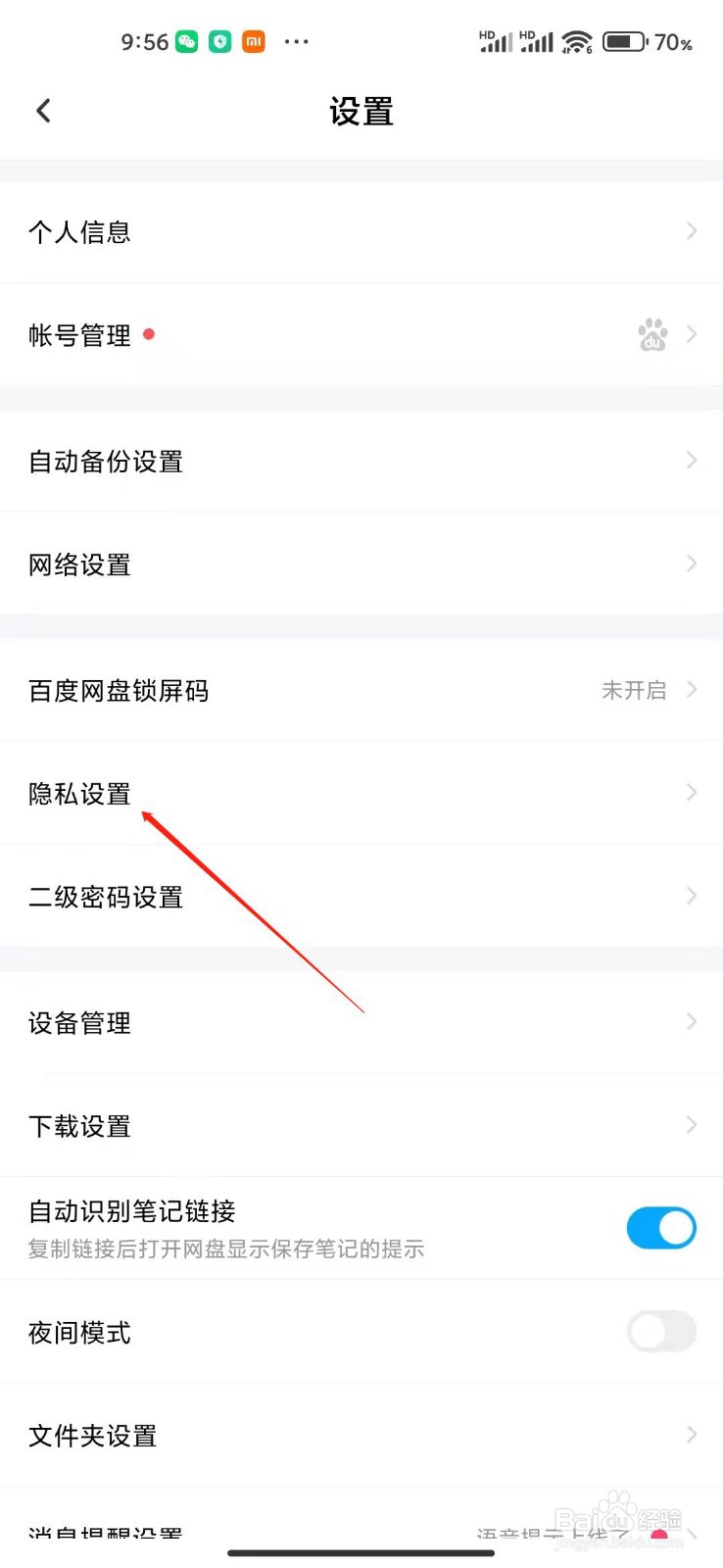Tap the three-dot menu in the status bar
Screen dimensions: 723x1568
(297, 41)
